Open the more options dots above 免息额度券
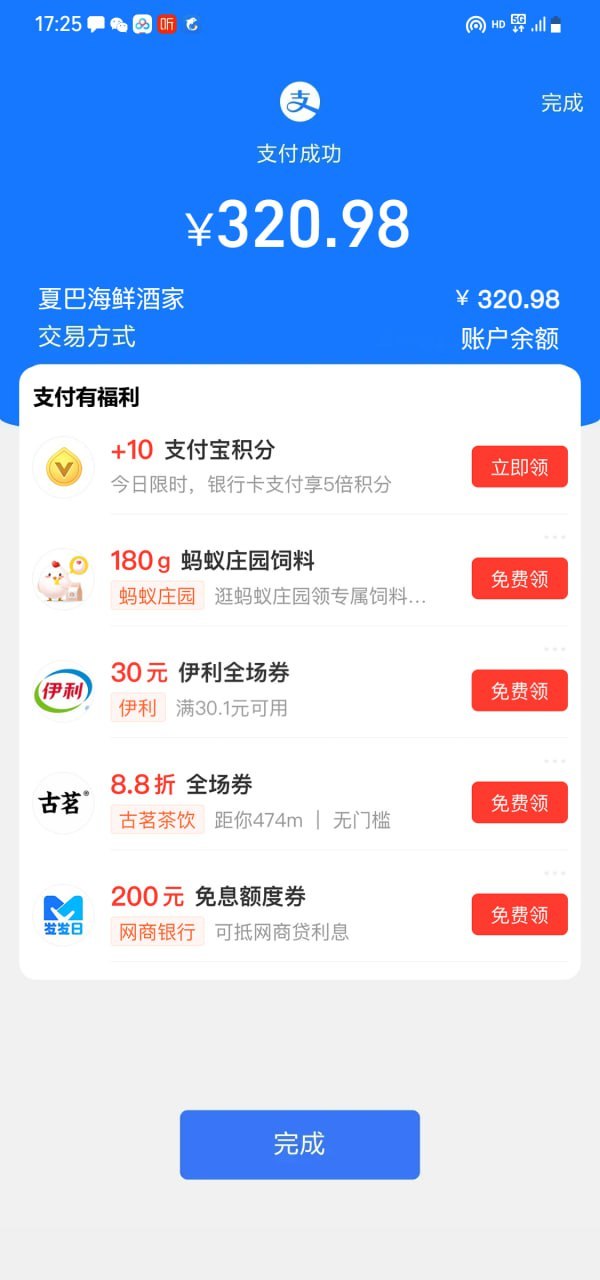The image size is (600, 1280). (x=555, y=873)
